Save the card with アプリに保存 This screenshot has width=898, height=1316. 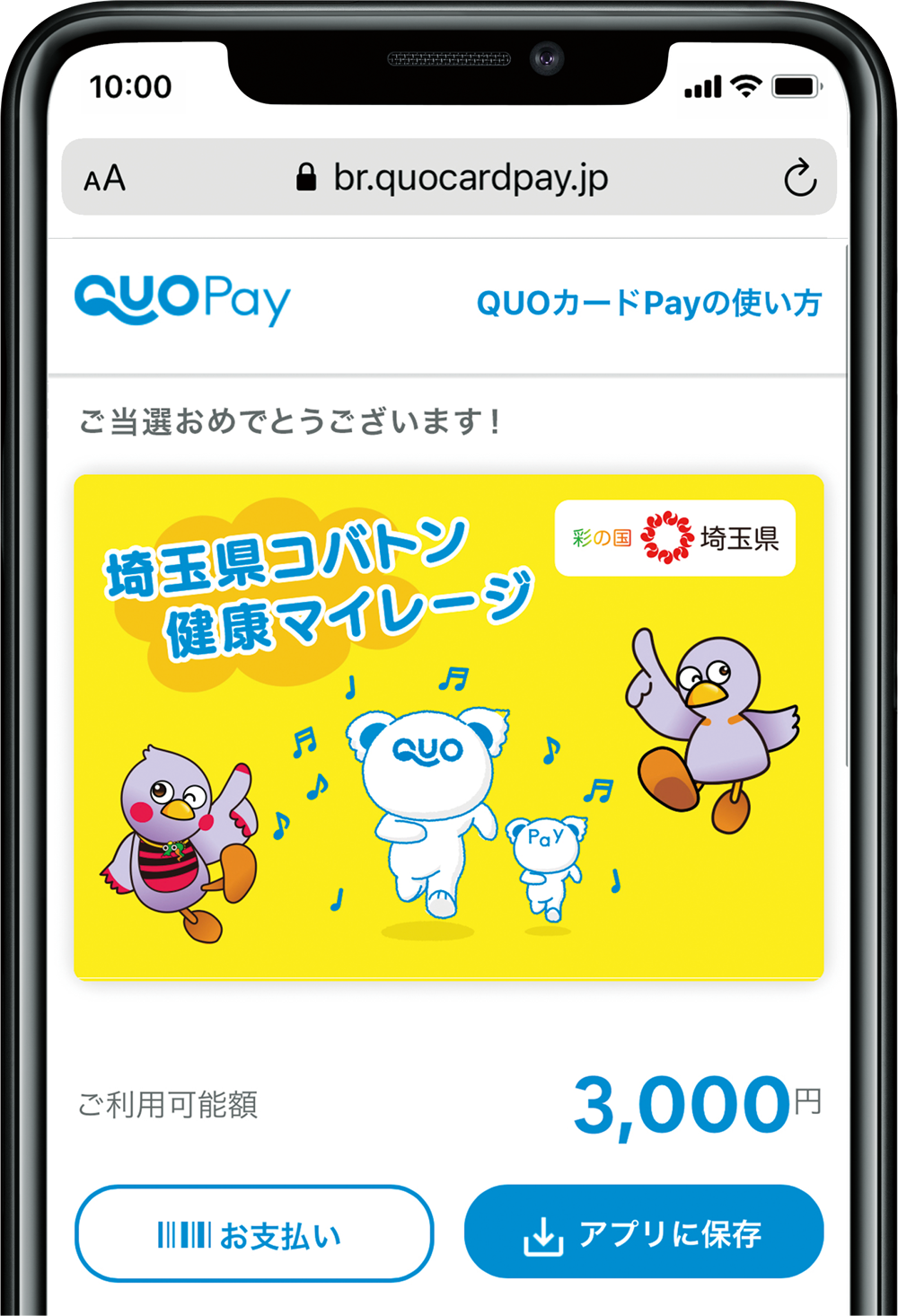(x=644, y=1232)
